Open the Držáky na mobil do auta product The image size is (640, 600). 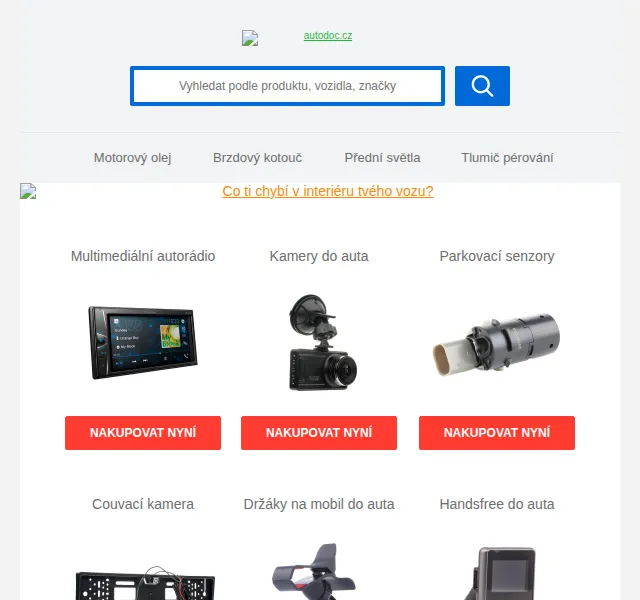pos(319,504)
